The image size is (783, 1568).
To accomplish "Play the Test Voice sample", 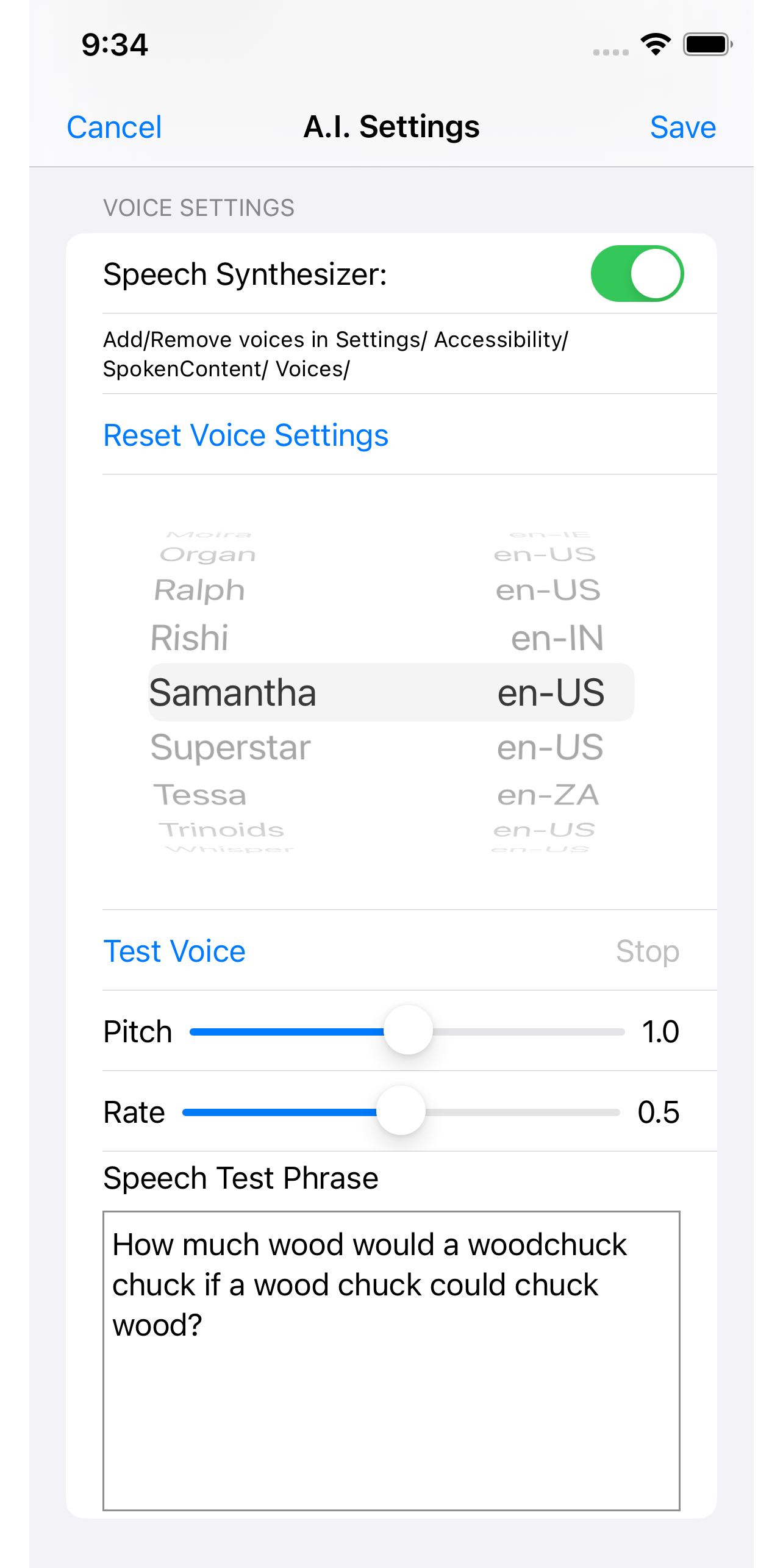I will coord(174,951).
